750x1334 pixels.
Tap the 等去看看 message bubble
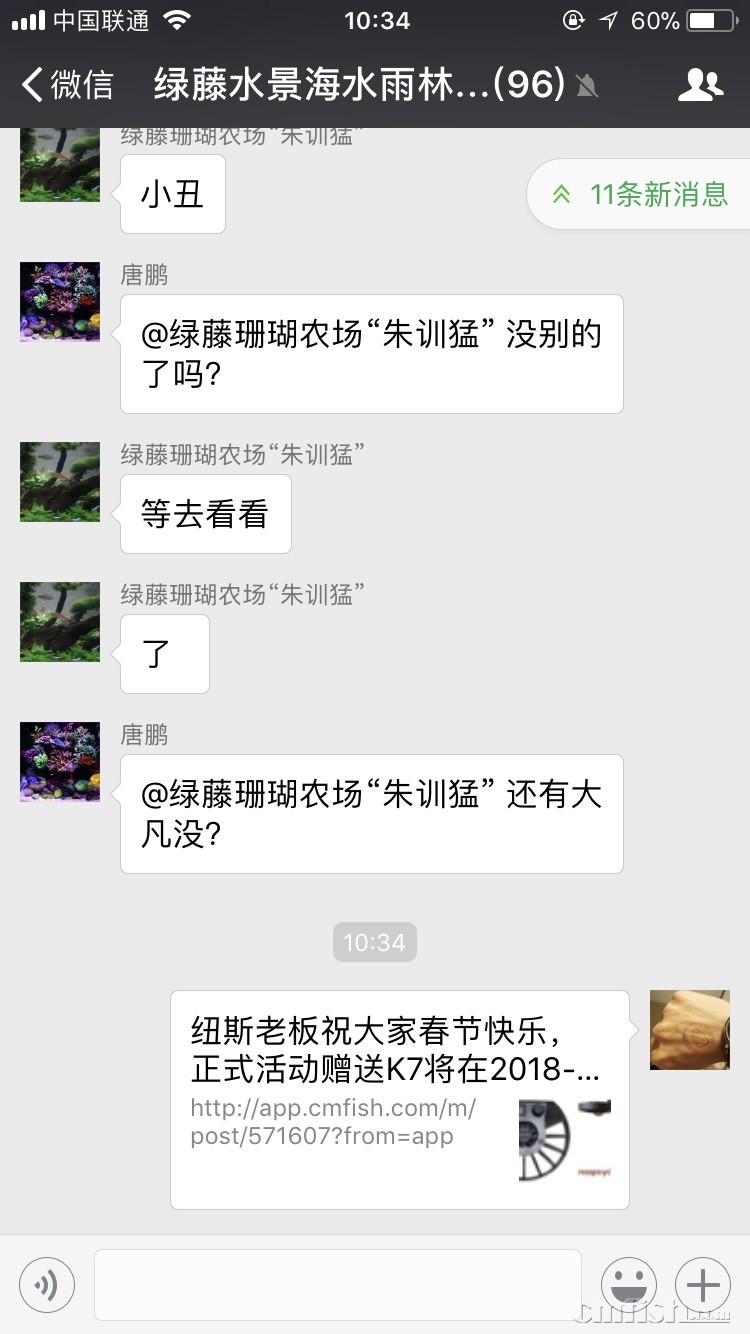click(205, 514)
